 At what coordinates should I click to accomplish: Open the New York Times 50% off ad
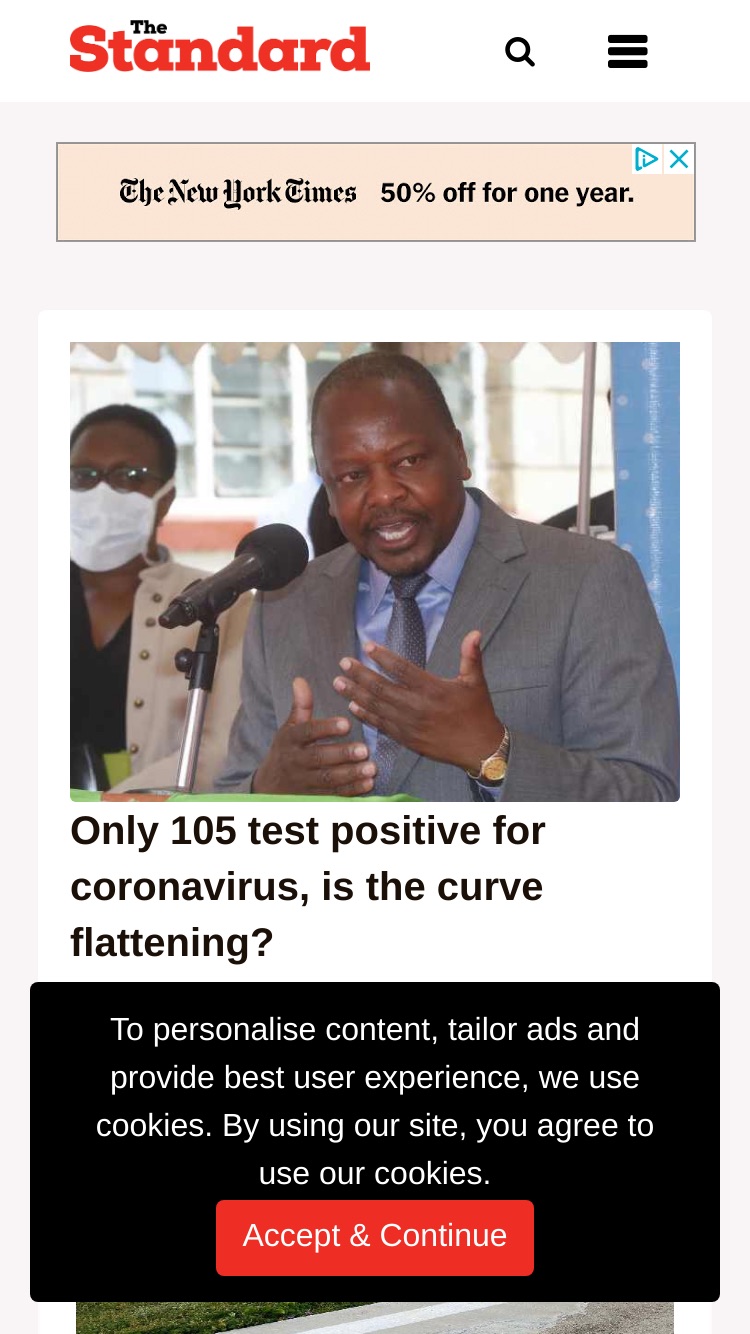pyautogui.click(x=376, y=192)
